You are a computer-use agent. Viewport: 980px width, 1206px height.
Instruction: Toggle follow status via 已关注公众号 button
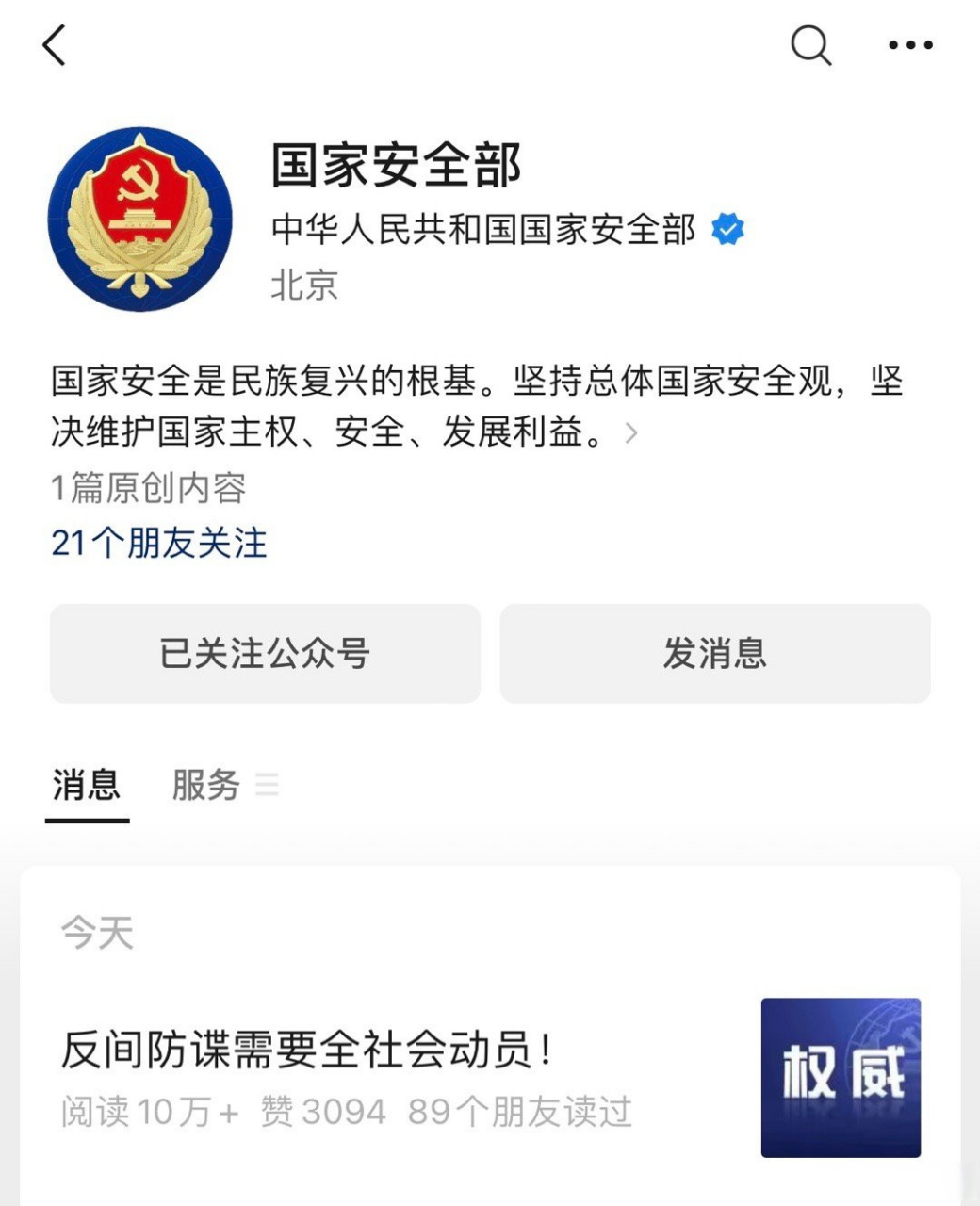(x=265, y=653)
